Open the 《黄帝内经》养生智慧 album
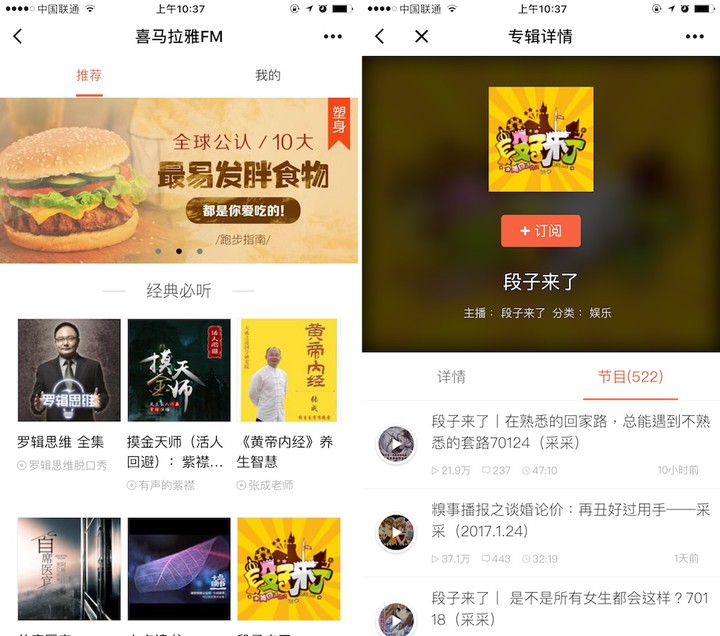This screenshot has height=636, width=720. [289, 370]
